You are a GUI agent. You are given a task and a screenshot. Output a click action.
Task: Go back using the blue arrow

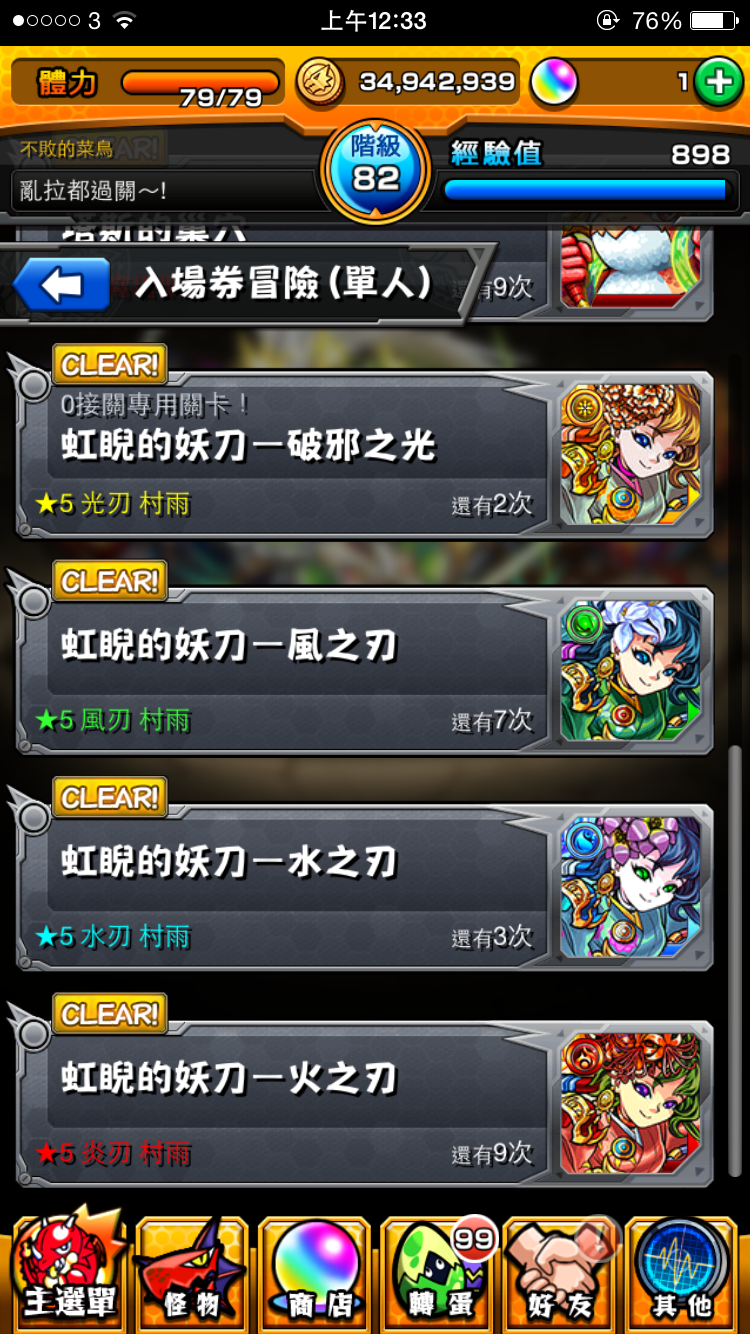62,287
